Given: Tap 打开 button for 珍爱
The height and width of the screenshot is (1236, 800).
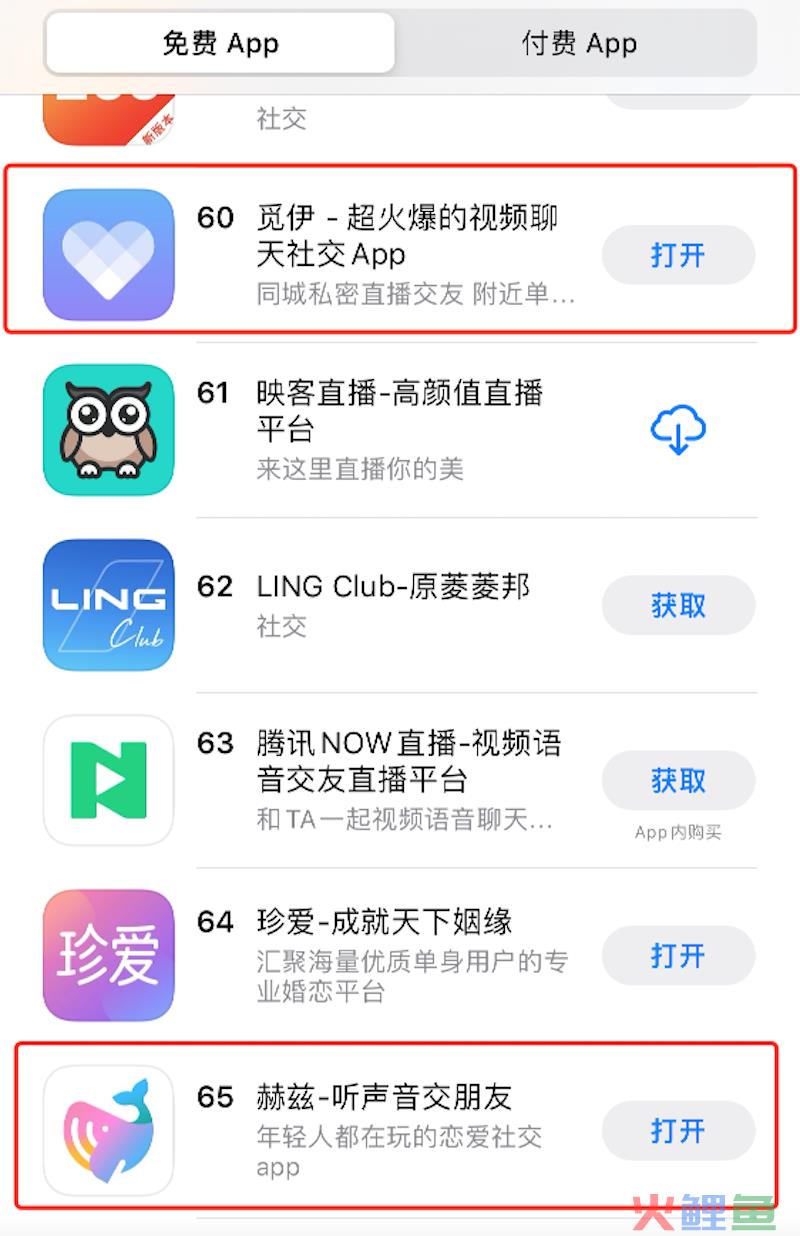Looking at the screenshot, I should point(677,955).
